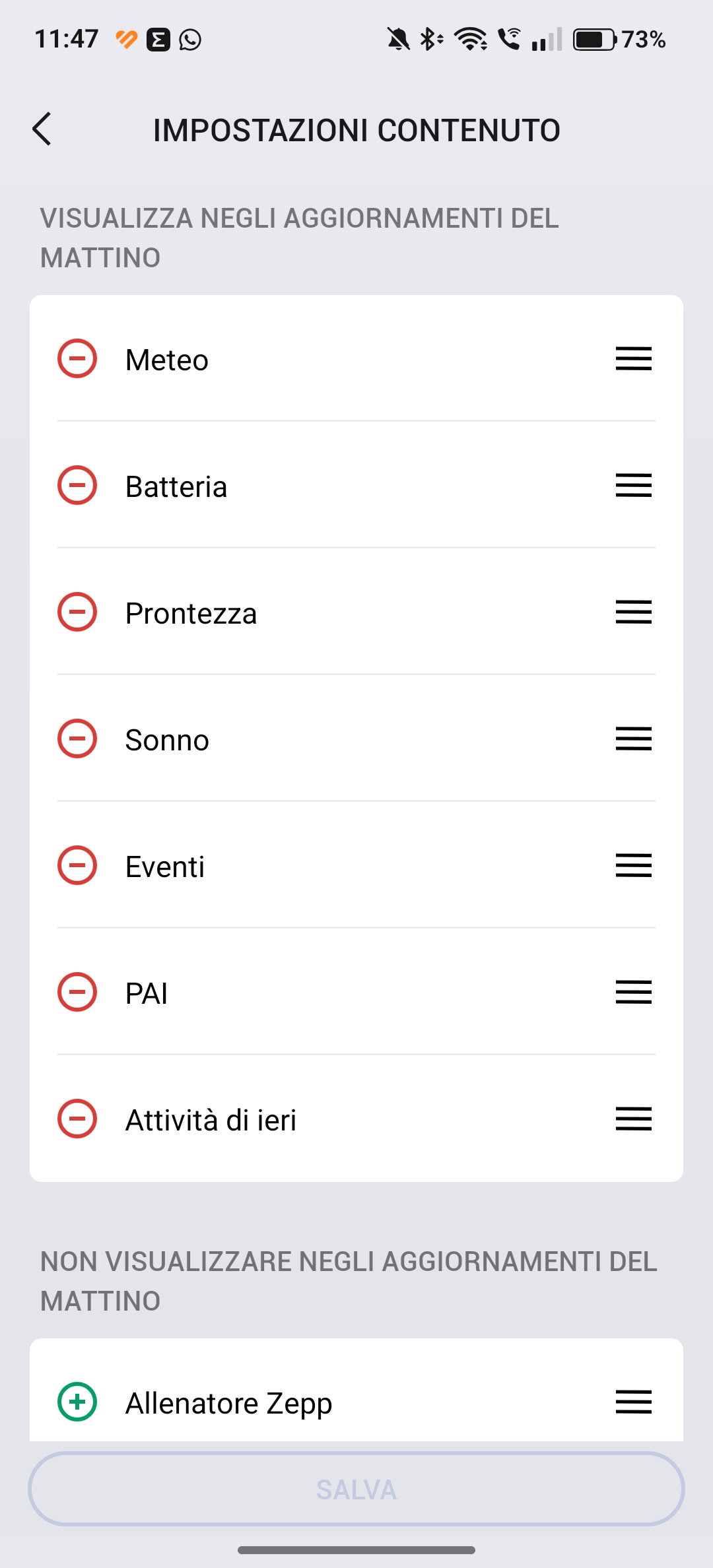
Task: Go back from Impostazioni Contenuto
Action: 42,129
